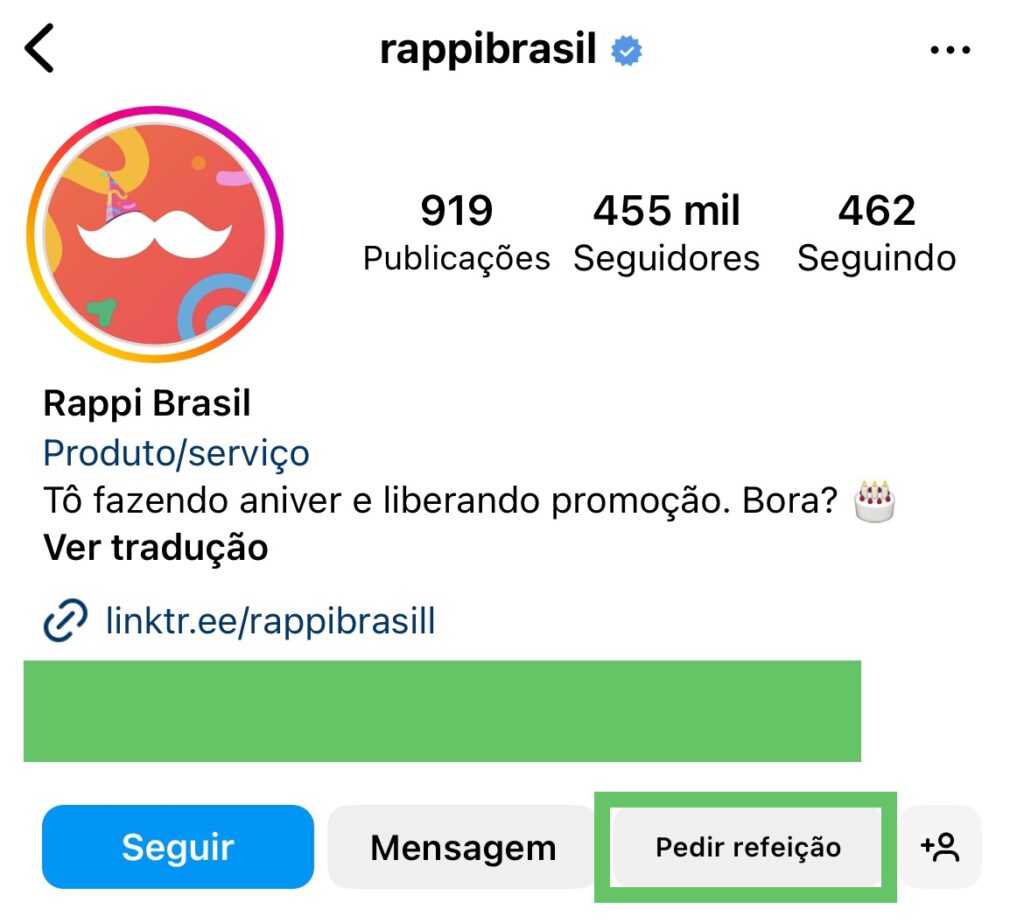Follow the account with the Seguir button
1024x923 pixels.
178,847
